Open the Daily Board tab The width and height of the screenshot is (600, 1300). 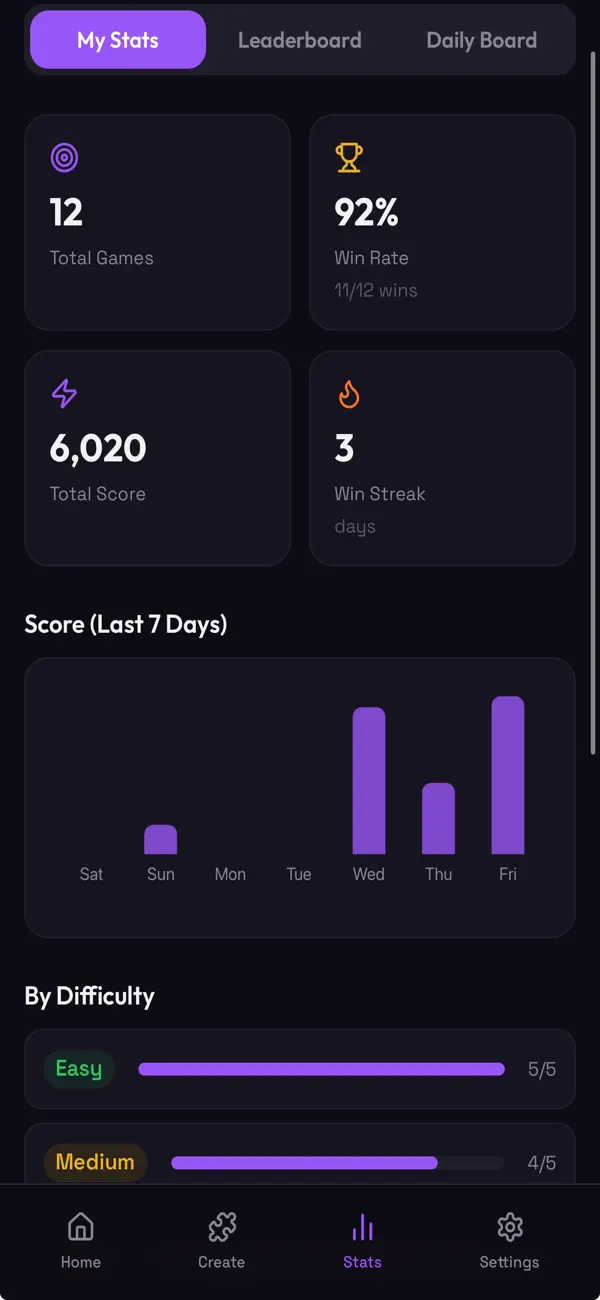(481, 40)
